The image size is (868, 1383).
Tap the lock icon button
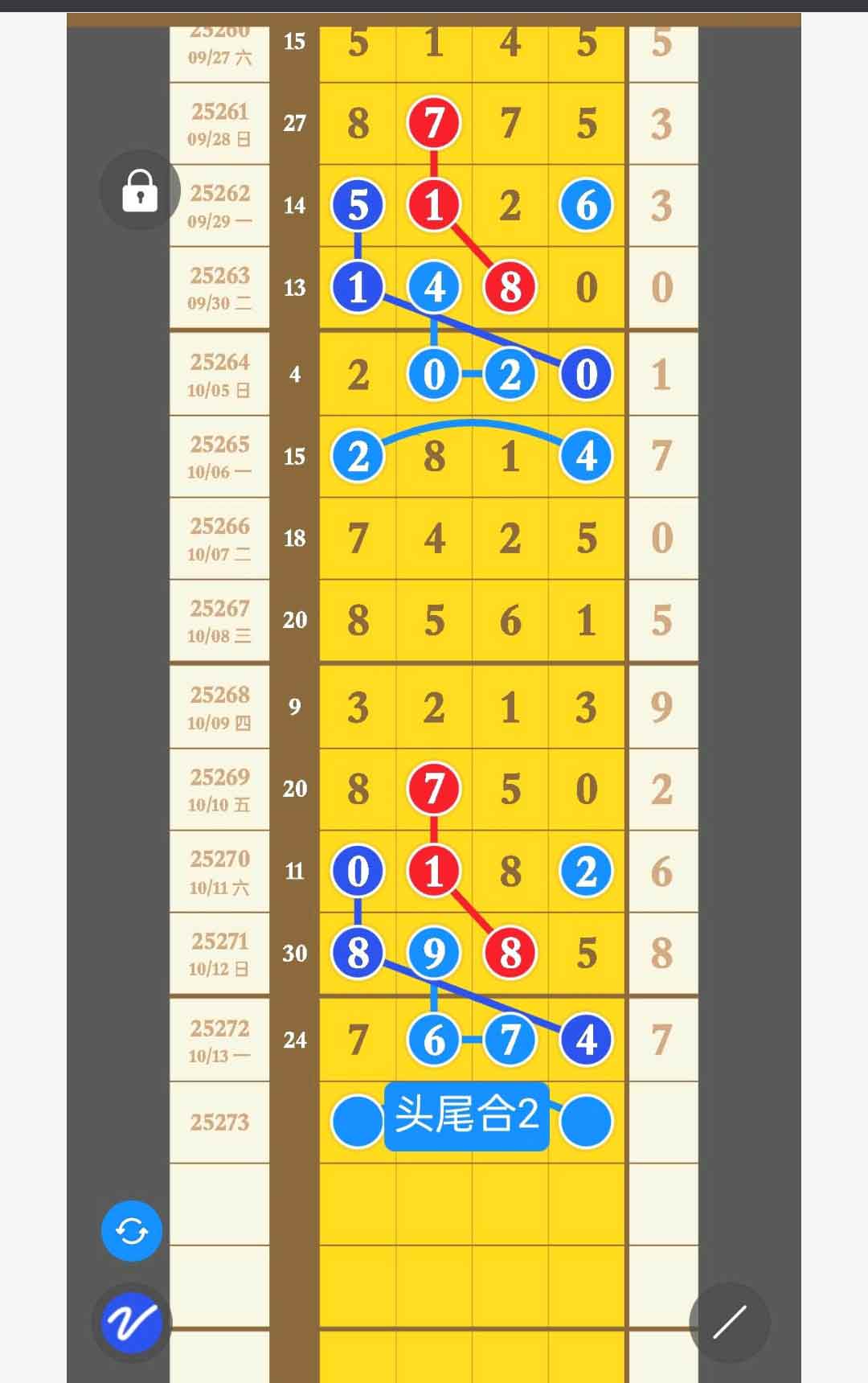[x=140, y=191]
